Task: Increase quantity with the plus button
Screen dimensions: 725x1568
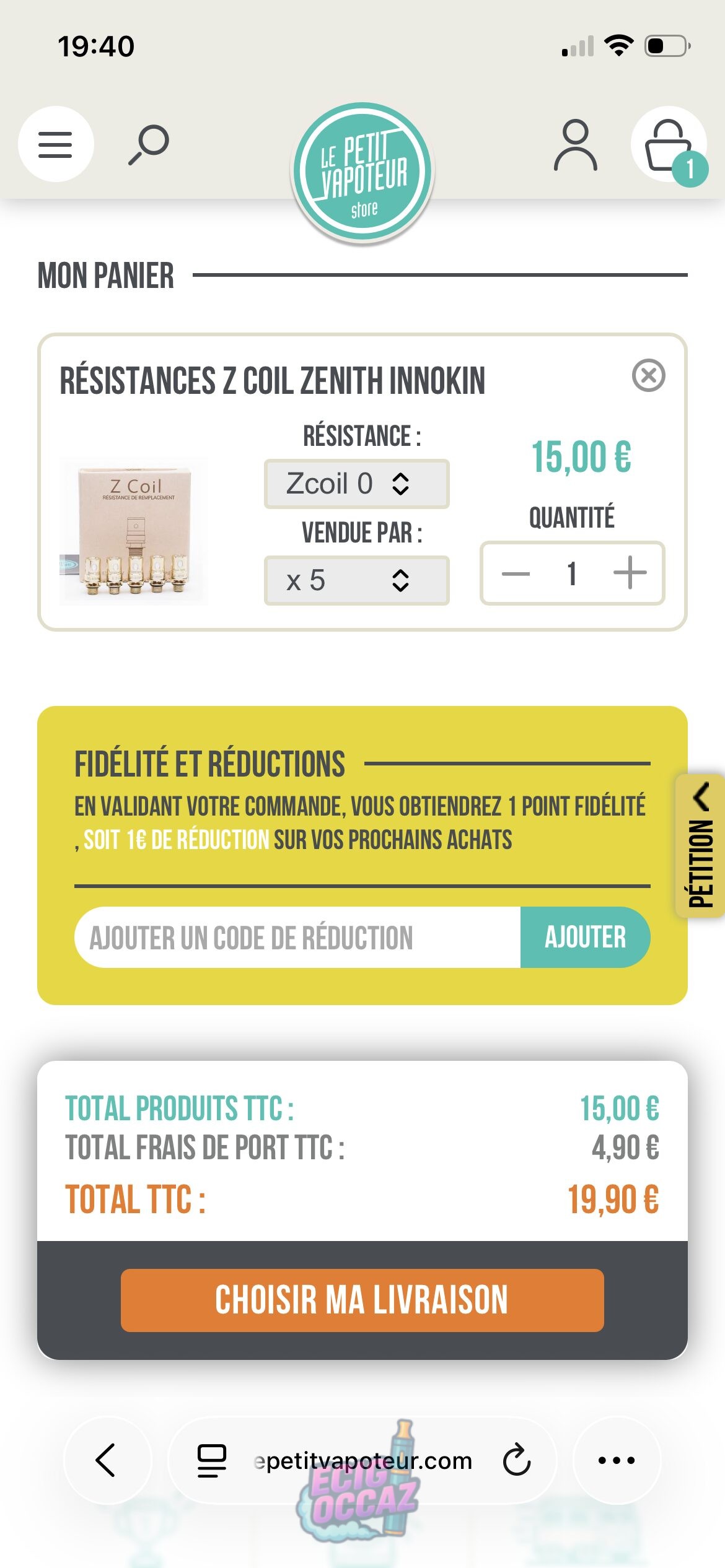Action: (x=630, y=573)
